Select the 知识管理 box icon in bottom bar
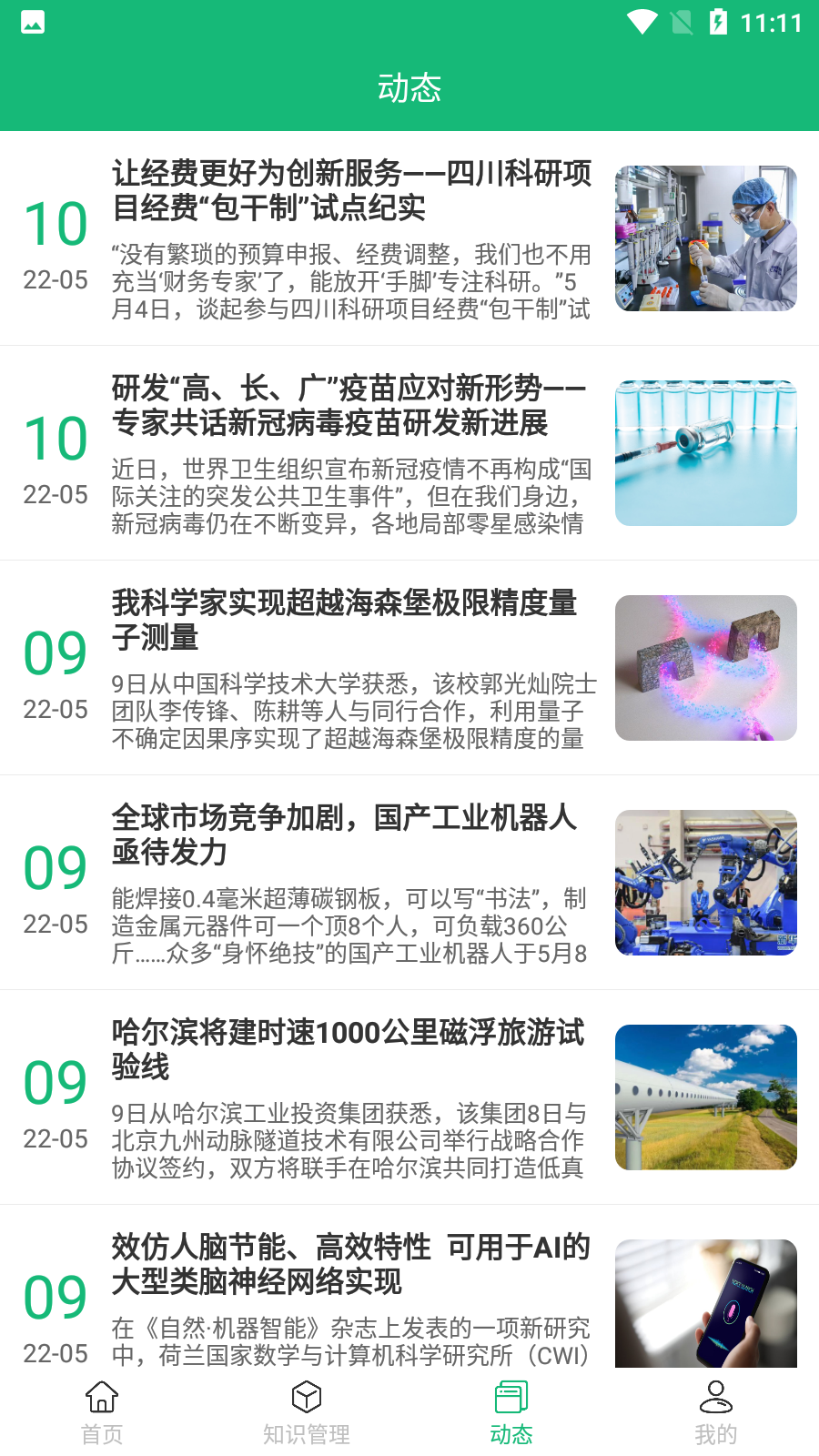The height and width of the screenshot is (1456, 819). [x=306, y=1395]
